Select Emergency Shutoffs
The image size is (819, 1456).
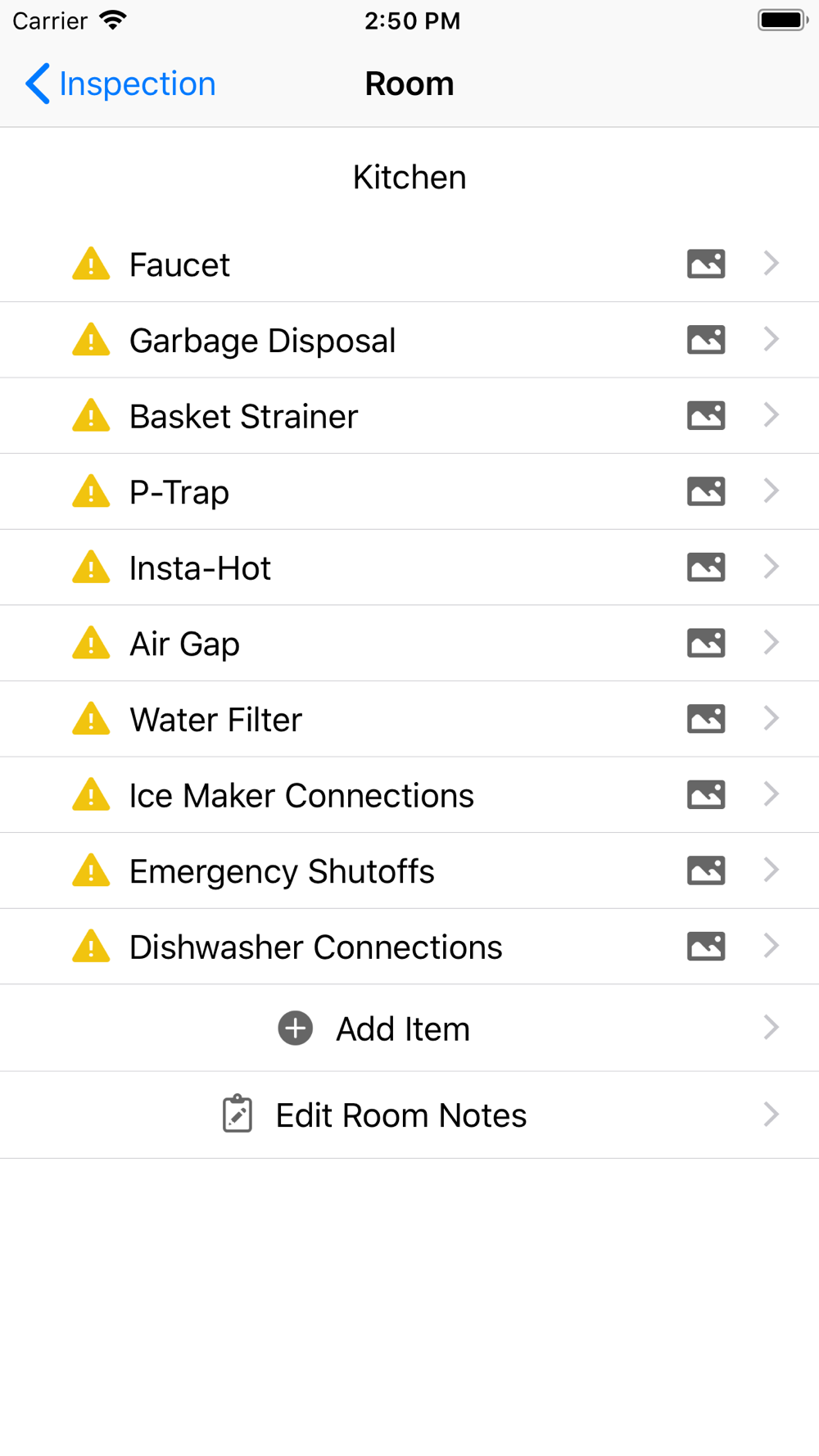point(409,870)
